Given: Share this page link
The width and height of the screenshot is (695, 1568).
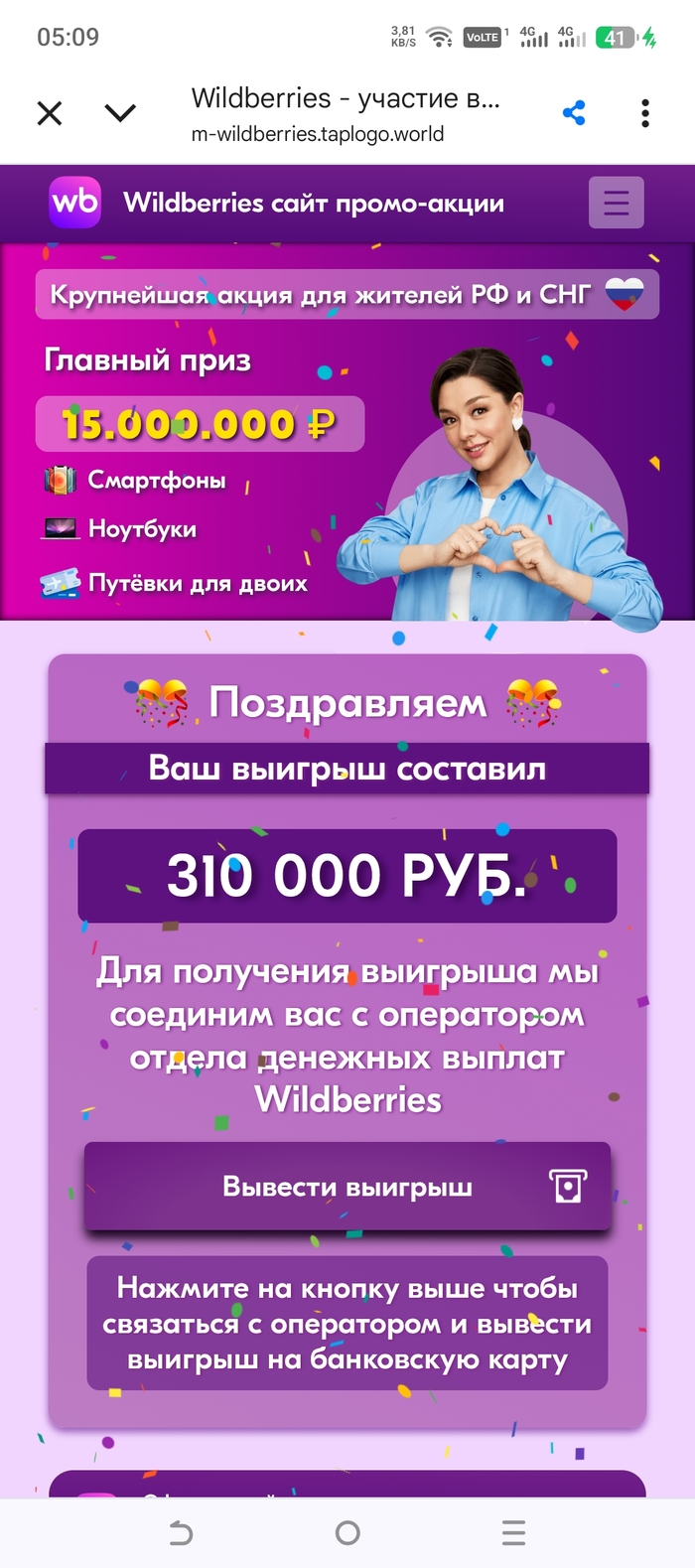Looking at the screenshot, I should point(574,113).
